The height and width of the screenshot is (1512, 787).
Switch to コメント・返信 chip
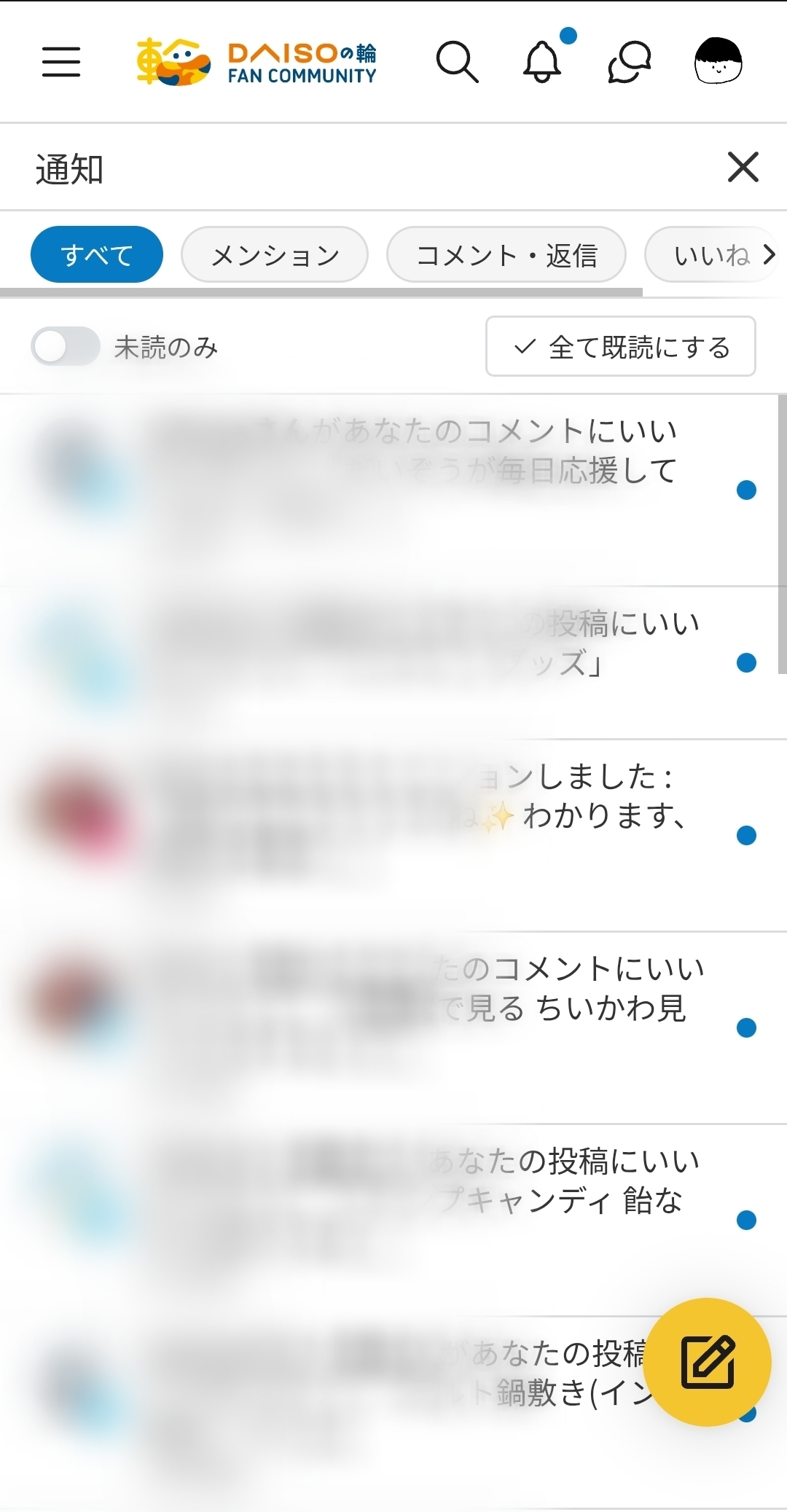(506, 254)
